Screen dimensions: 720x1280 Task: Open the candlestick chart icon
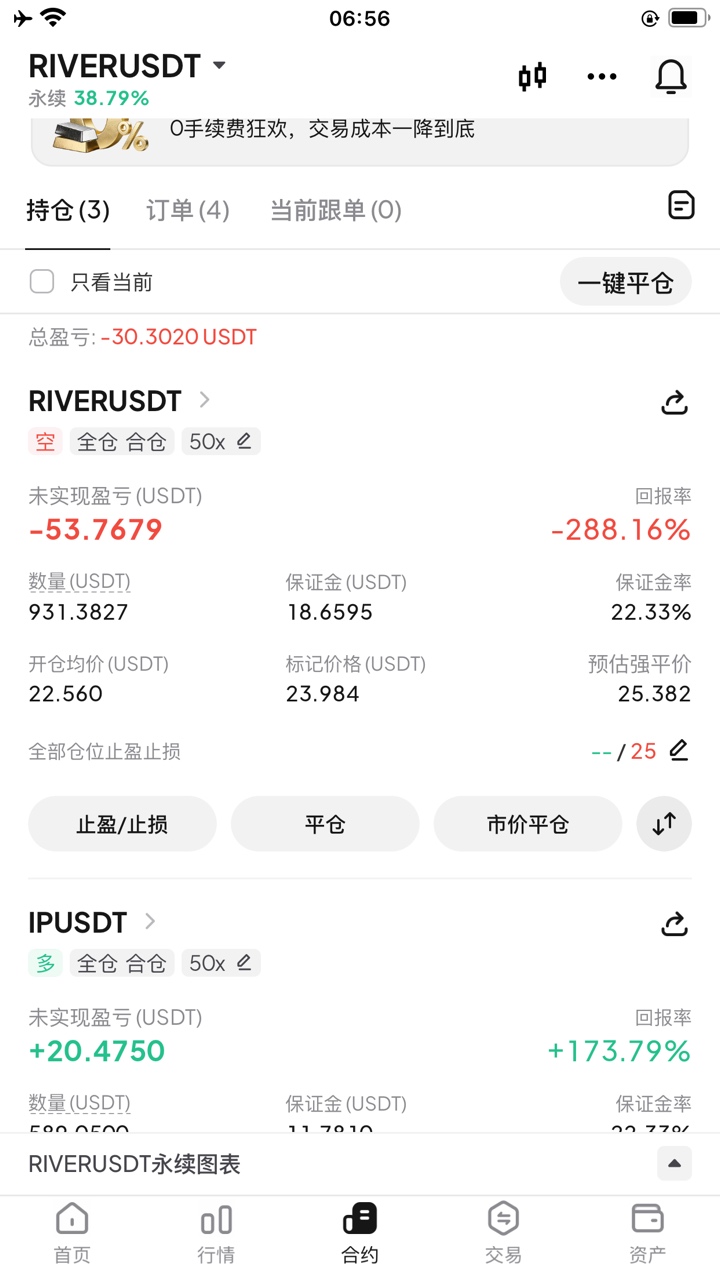(533, 77)
